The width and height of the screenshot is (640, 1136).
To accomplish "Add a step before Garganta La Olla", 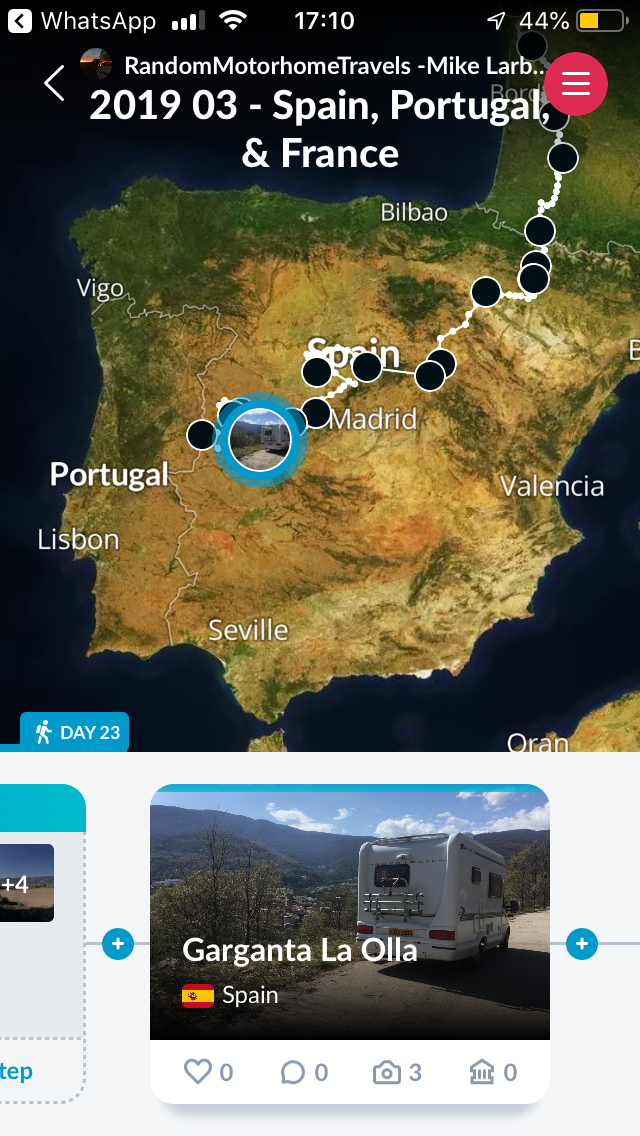I will 118,943.
